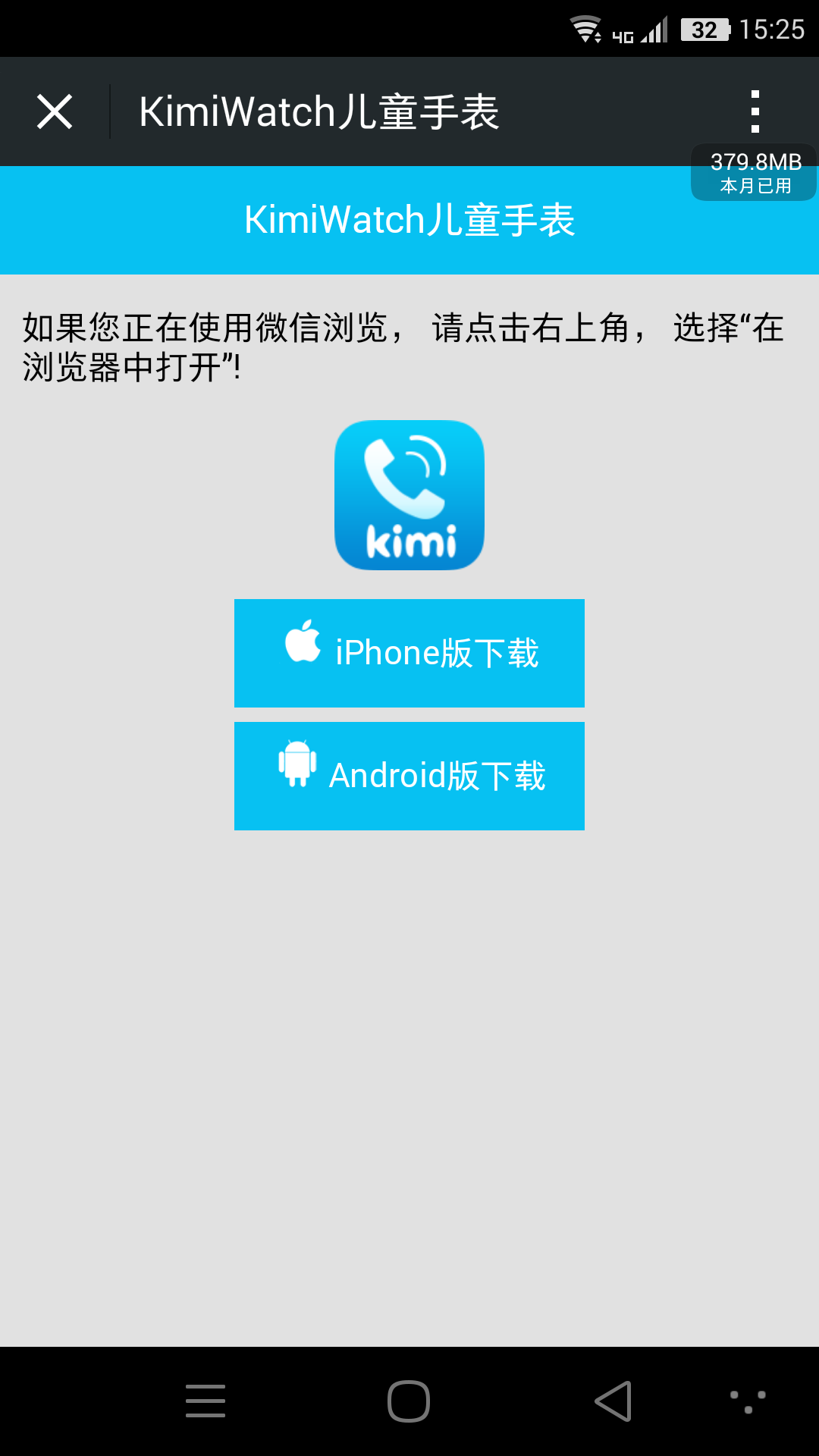This screenshot has height=1456, width=819.
Task: Download the Android version
Action: [409, 776]
